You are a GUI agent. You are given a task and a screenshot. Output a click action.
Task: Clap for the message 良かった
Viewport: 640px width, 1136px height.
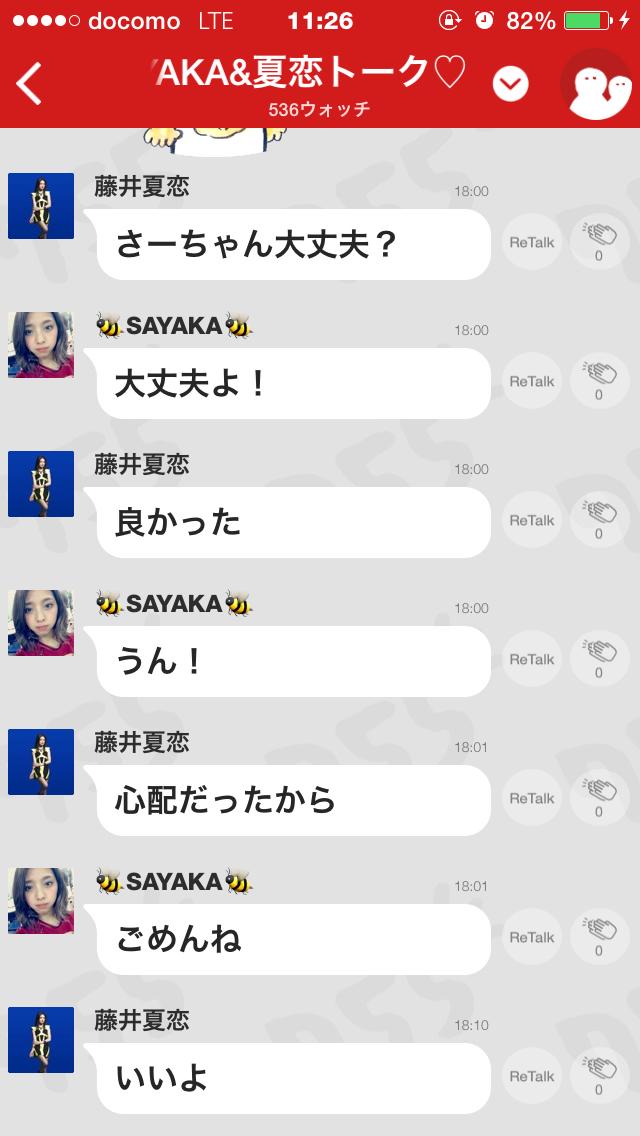(x=599, y=521)
